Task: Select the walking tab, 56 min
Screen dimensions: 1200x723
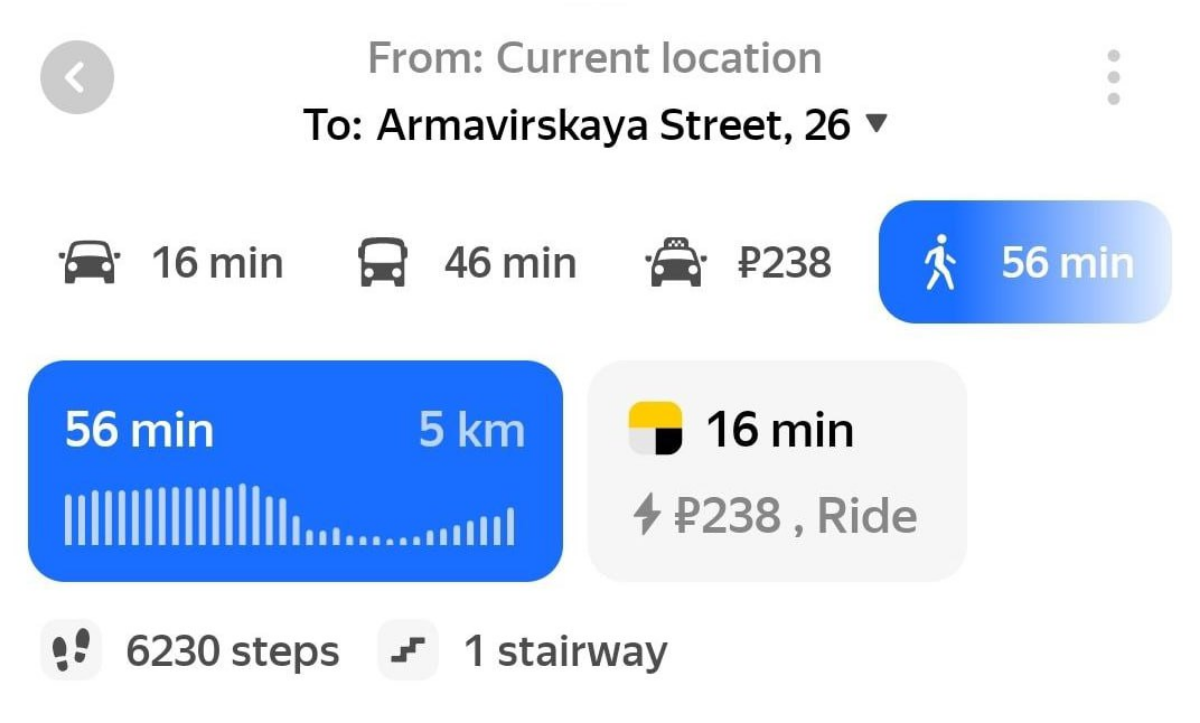Action: (x=1024, y=262)
